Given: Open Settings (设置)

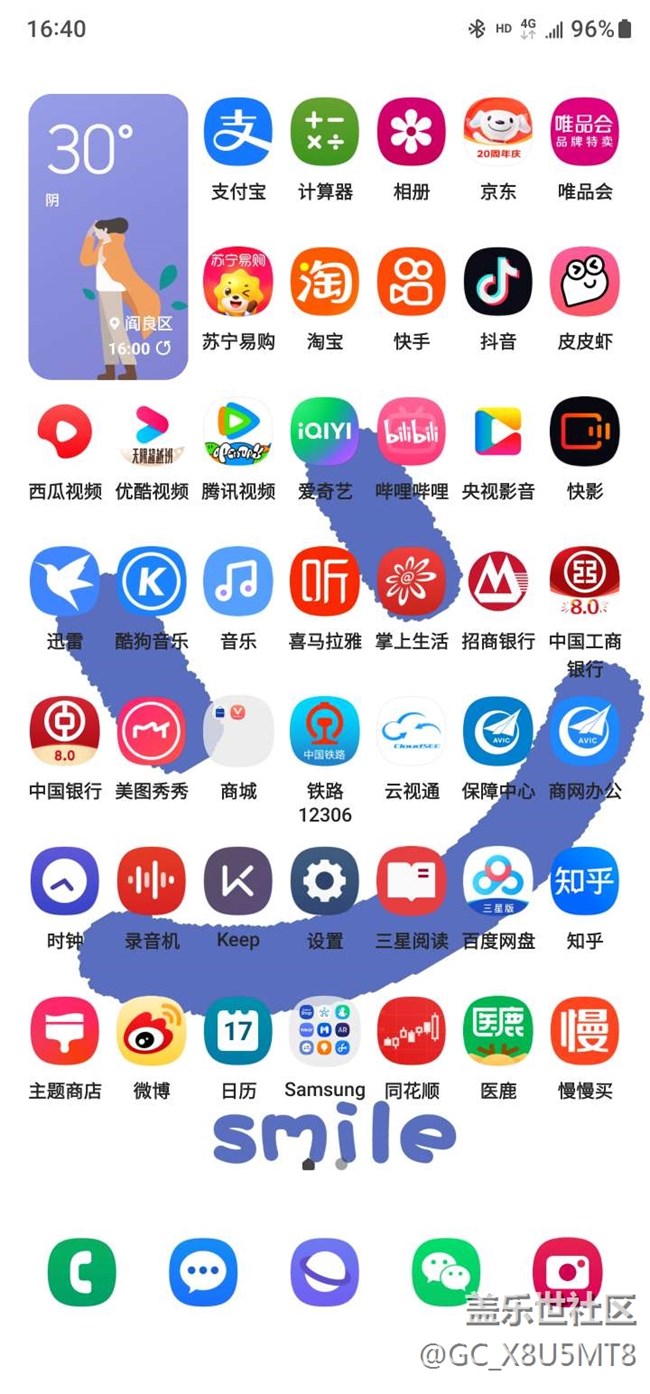Looking at the screenshot, I should [x=325, y=881].
